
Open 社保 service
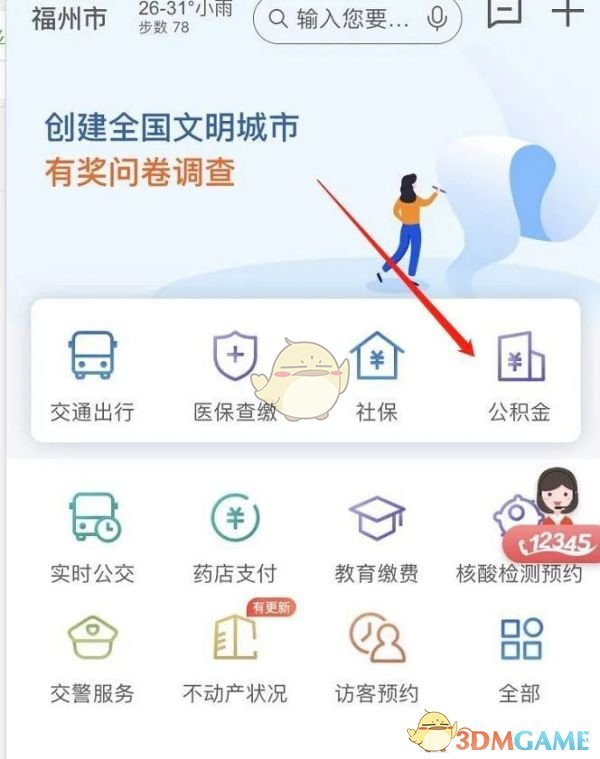[x=377, y=378]
